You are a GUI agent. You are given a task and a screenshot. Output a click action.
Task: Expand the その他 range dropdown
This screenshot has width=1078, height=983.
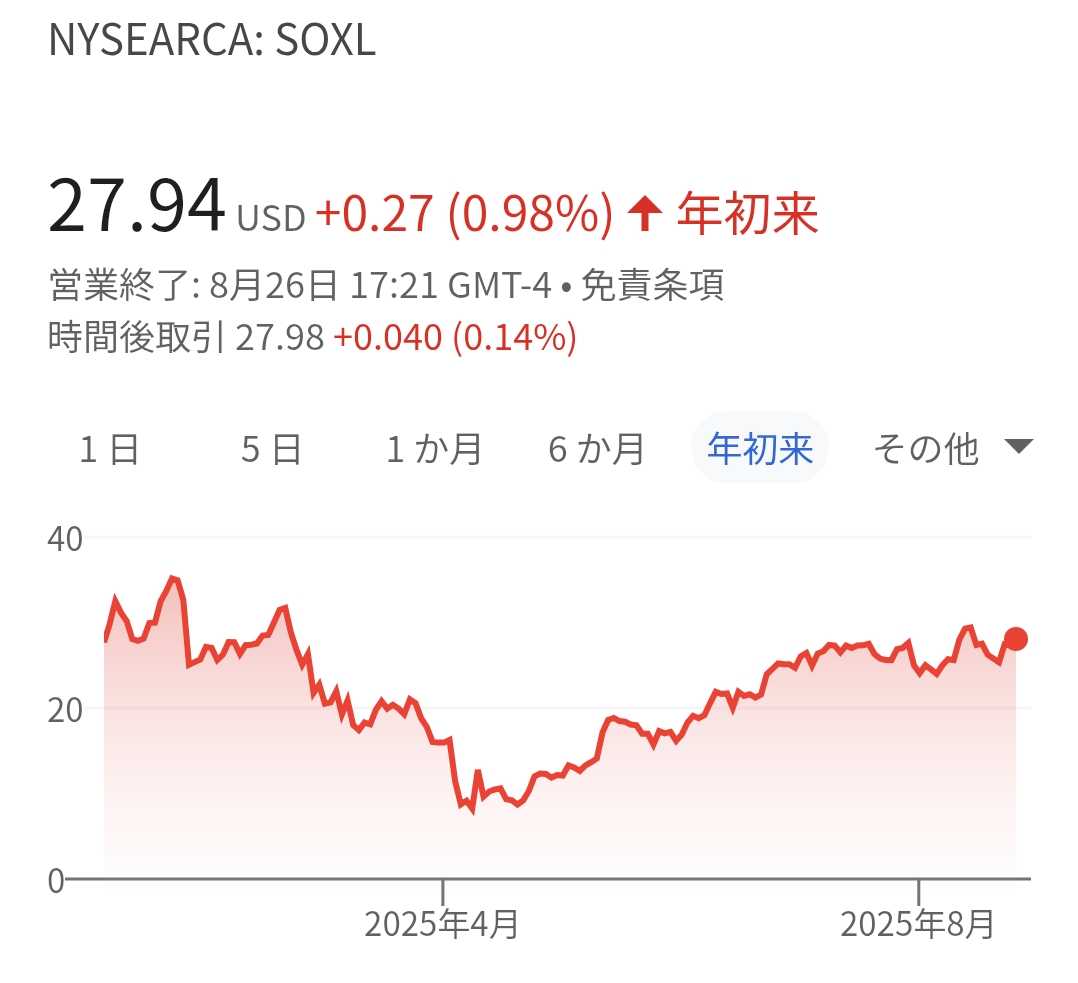(950, 449)
